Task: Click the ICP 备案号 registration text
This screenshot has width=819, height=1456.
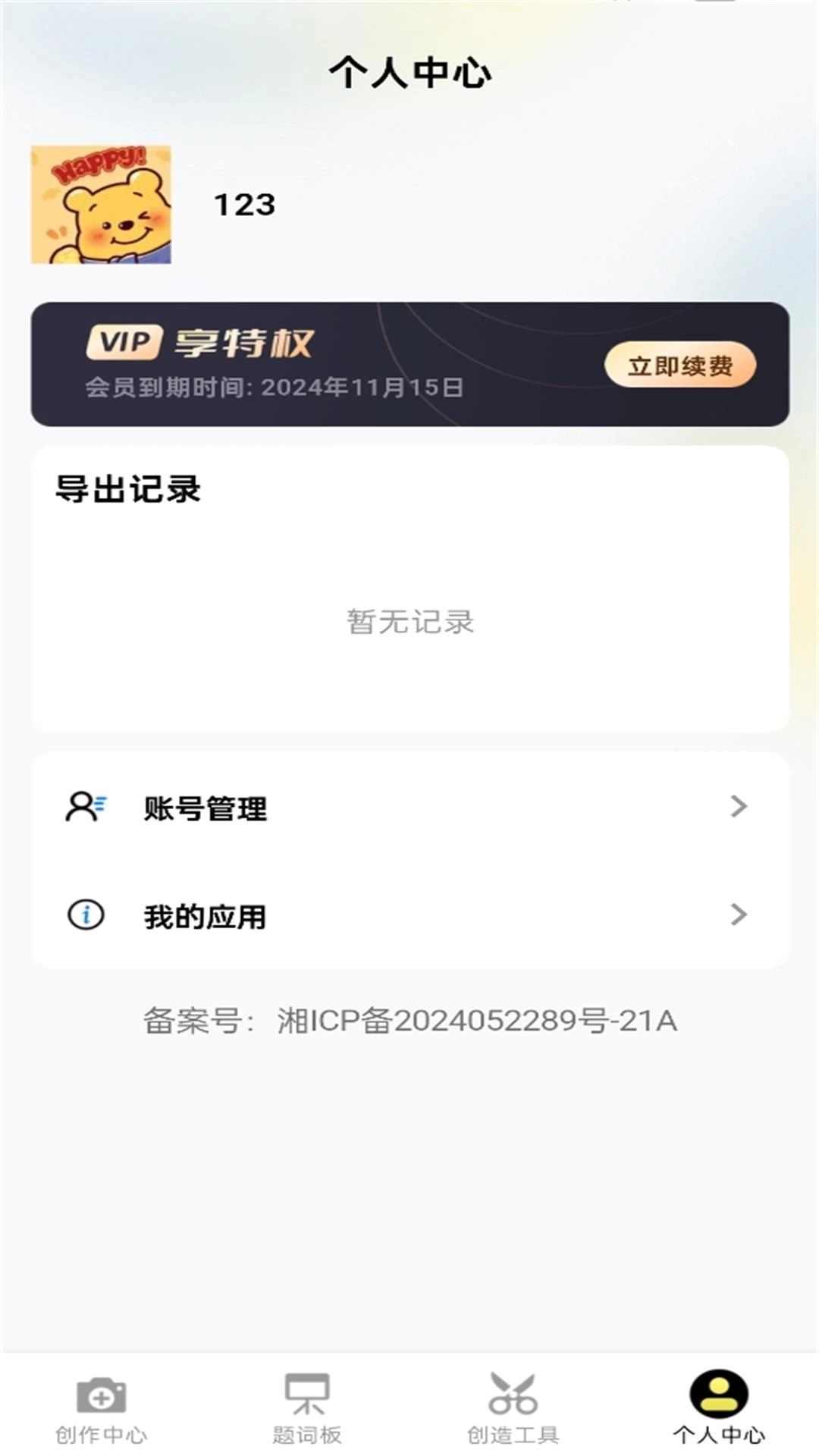Action: pos(409,1021)
